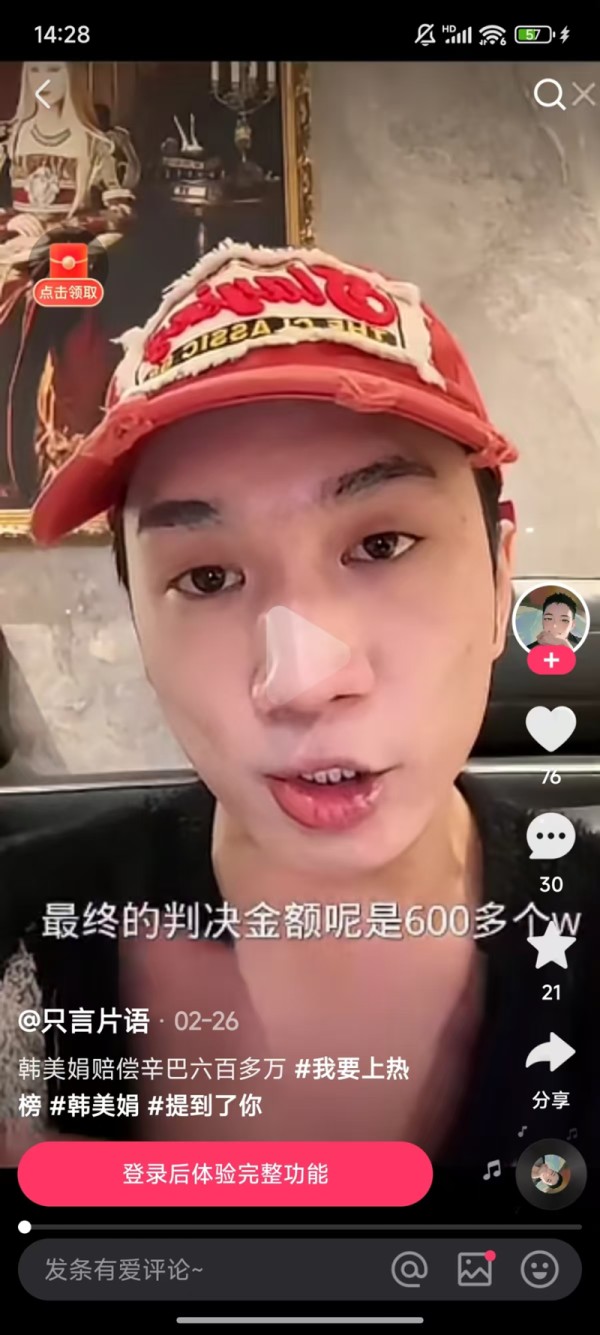This screenshot has height=1335, width=600.
Task: Open the emoji picker smiley icon
Action: pyautogui.click(x=540, y=1270)
